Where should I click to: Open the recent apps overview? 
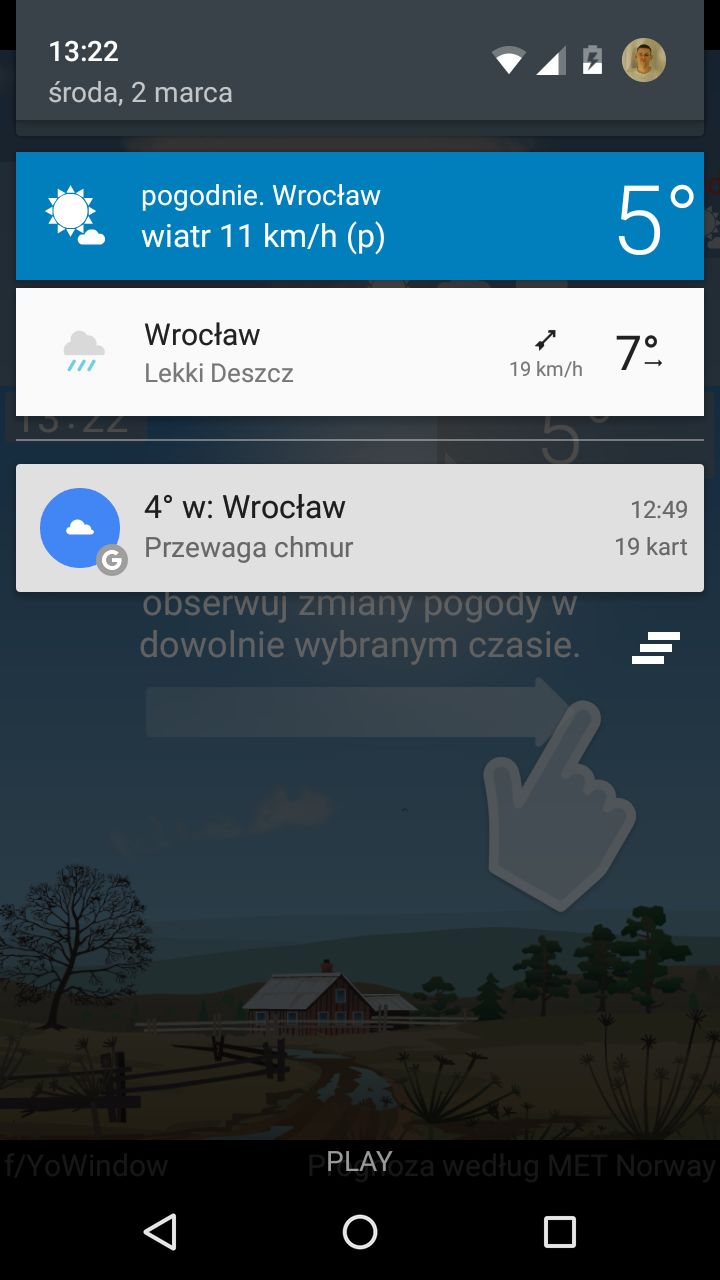click(560, 1232)
